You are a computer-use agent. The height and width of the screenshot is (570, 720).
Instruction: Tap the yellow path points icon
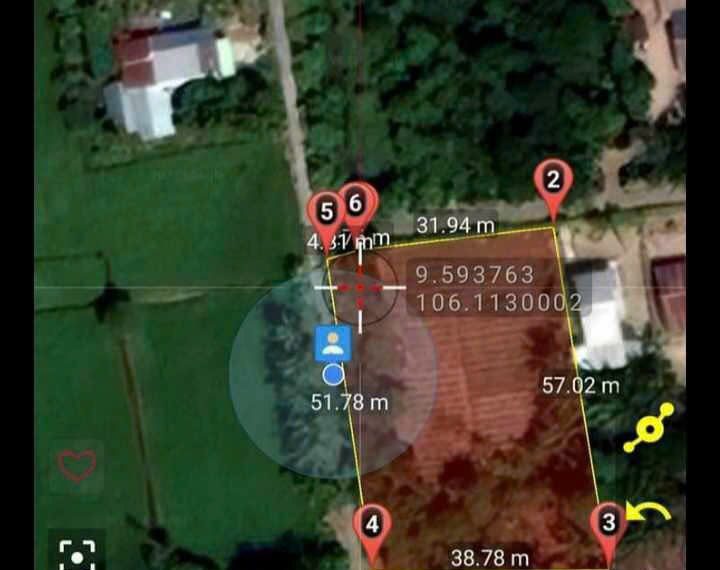[649, 428]
